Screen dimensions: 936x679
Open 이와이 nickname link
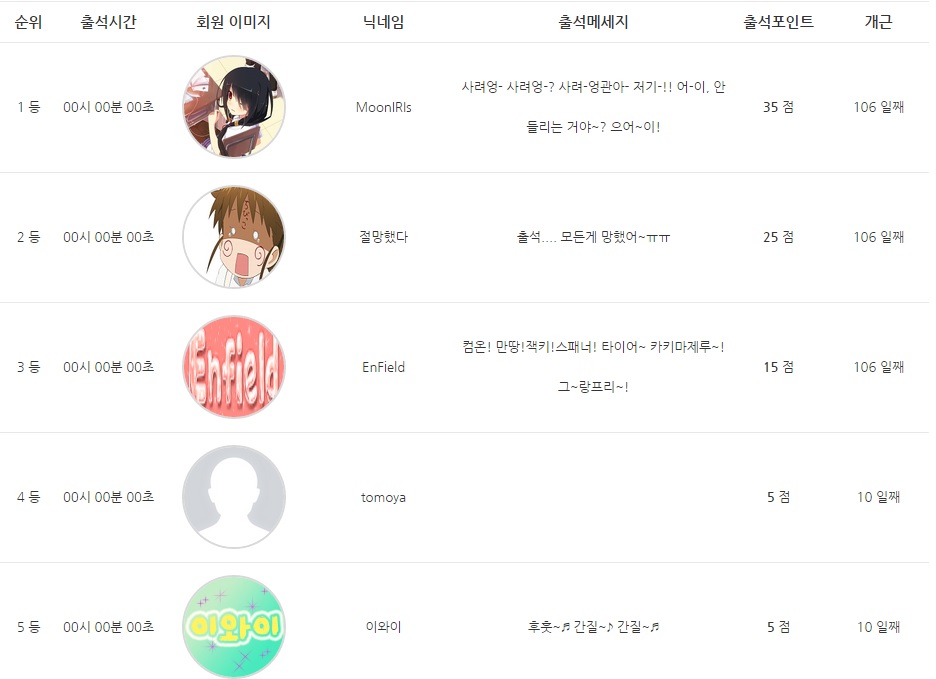tap(383, 627)
